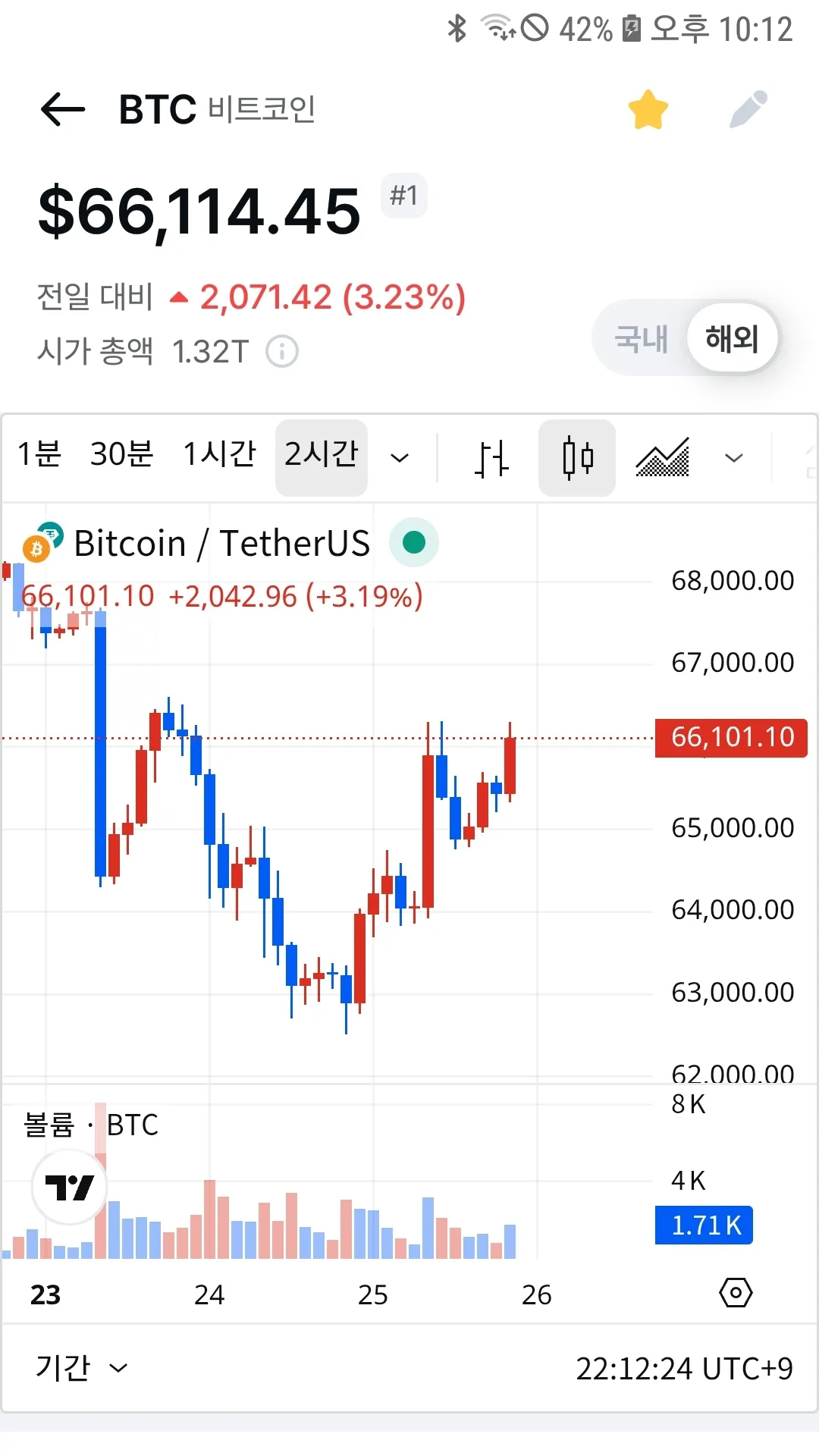Switch chart to 1시간 interval

219,455
